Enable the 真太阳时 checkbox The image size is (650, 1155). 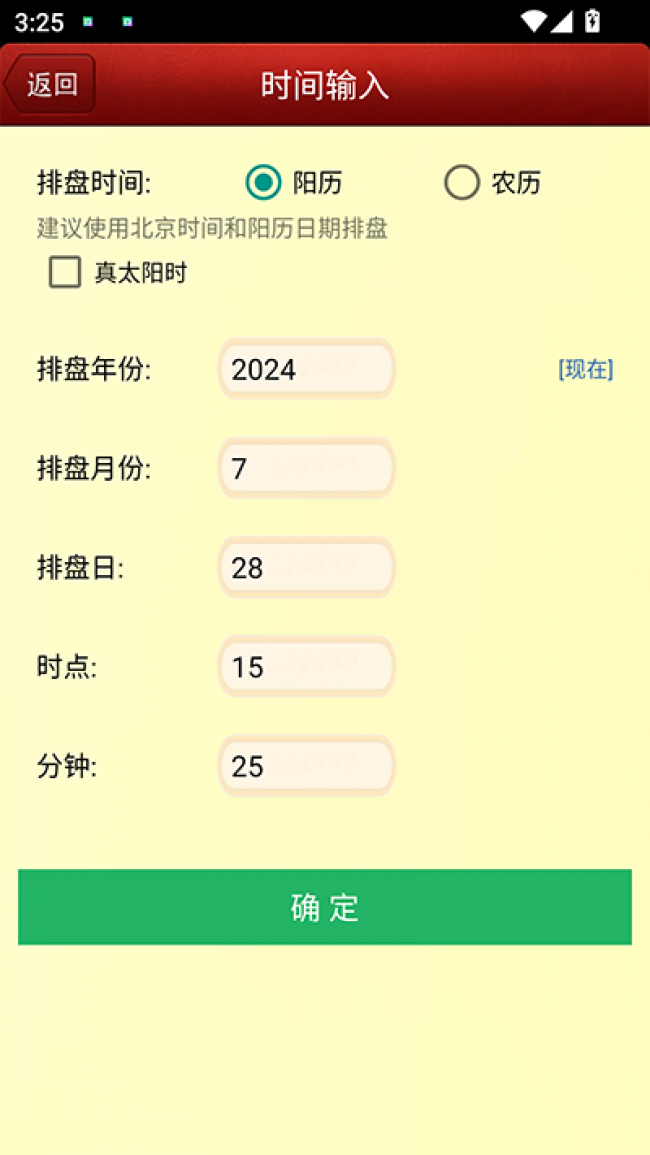[65, 272]
